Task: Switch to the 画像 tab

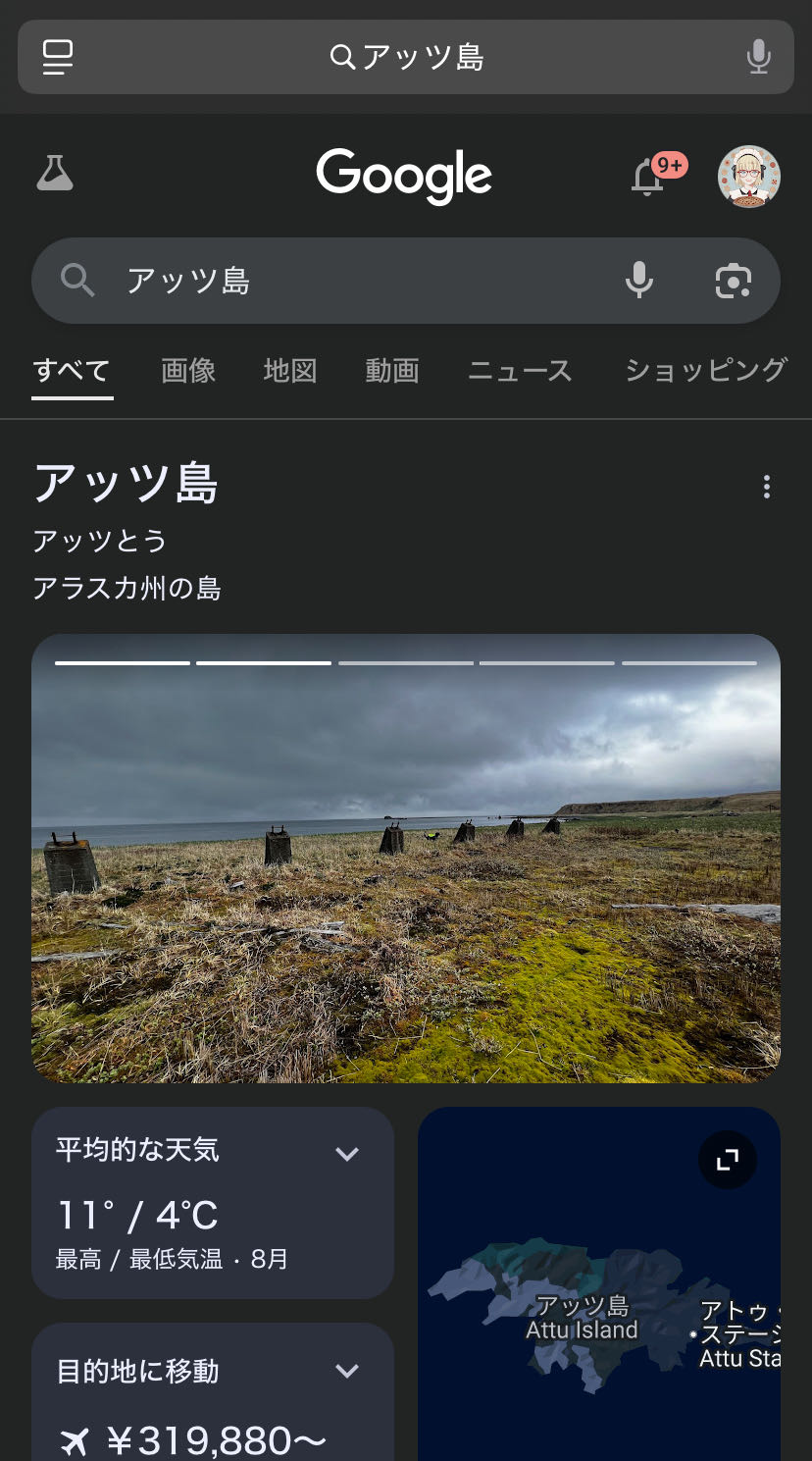Action: coord(188,371)
